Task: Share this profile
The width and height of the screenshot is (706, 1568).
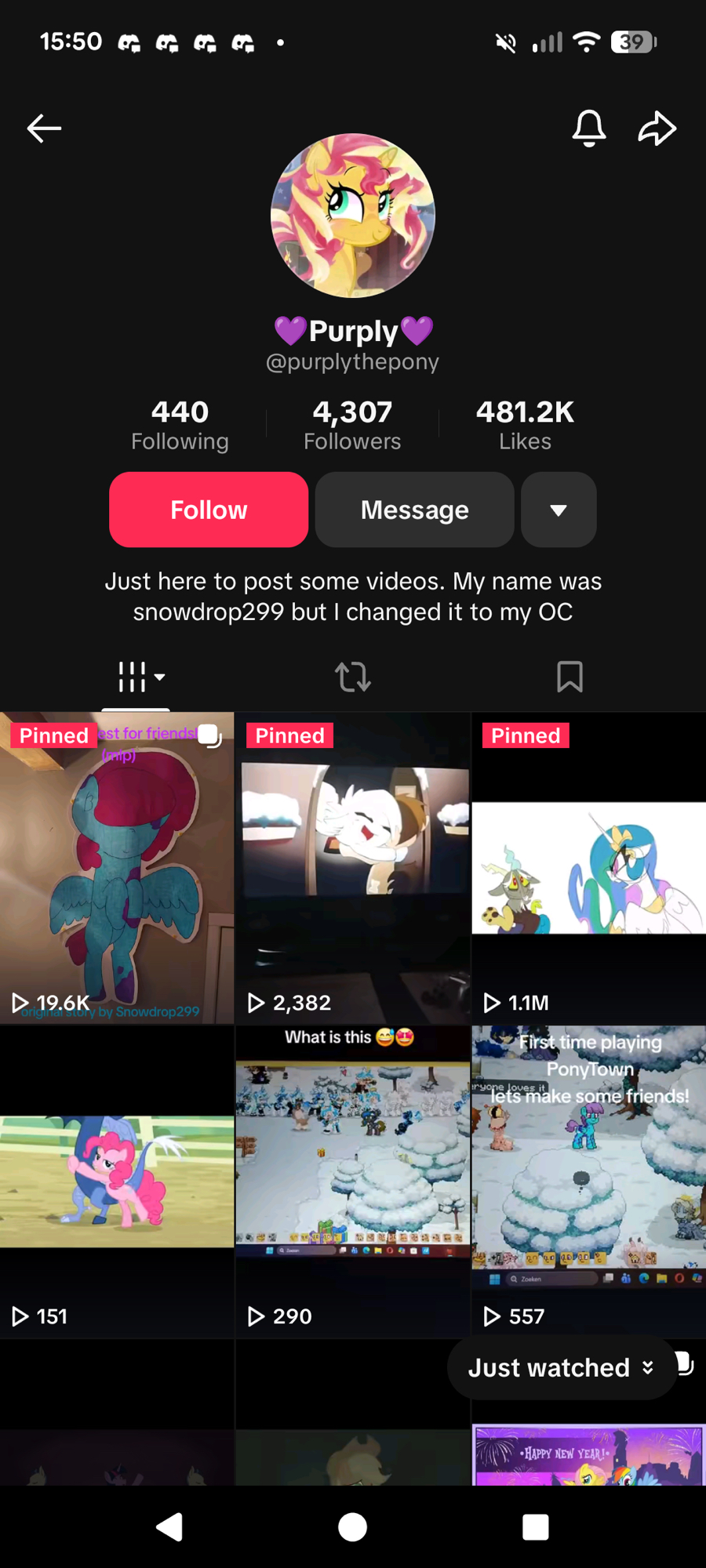Action: [657, 129]
